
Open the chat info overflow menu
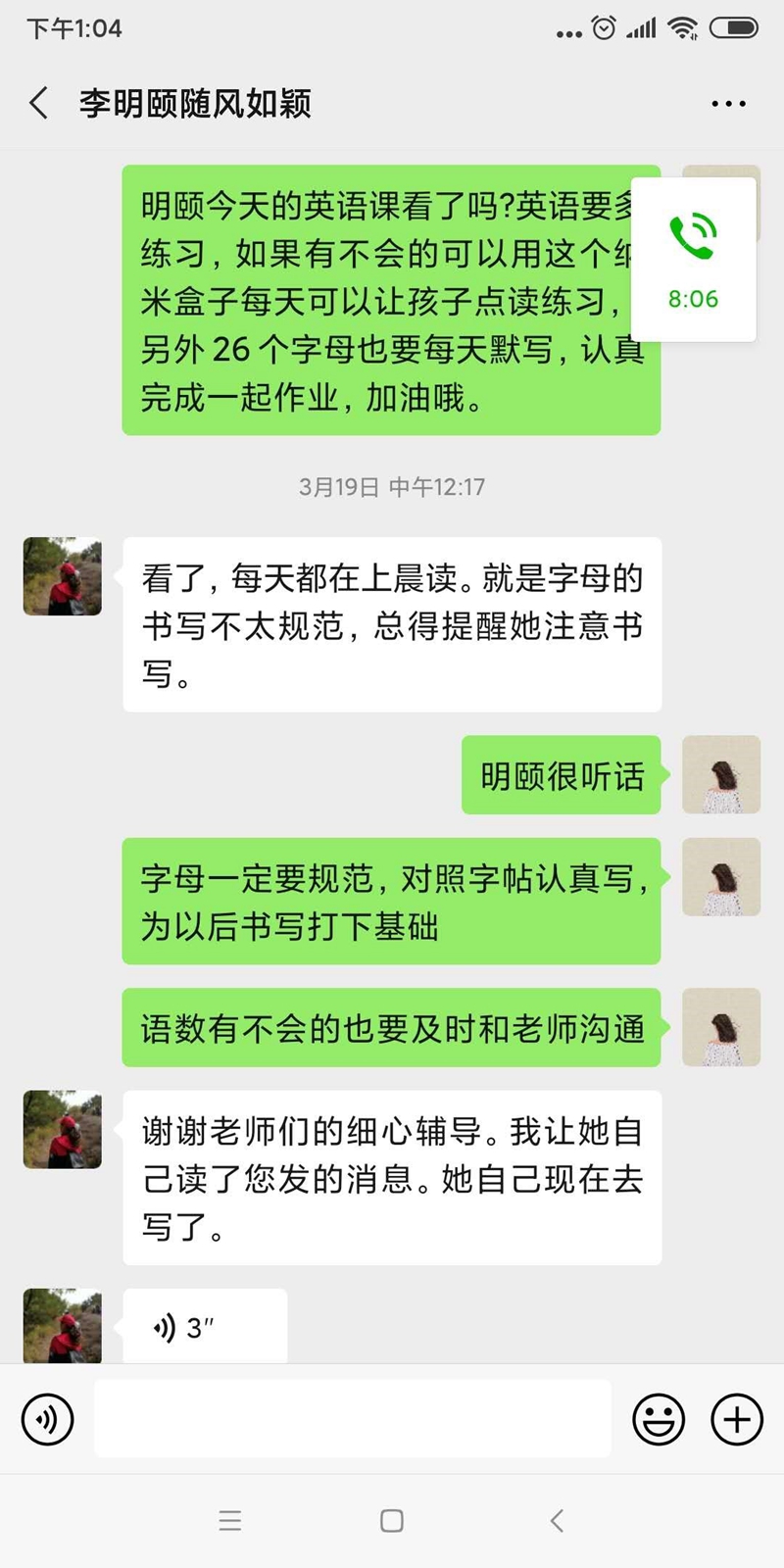click(x=728, y=103)
